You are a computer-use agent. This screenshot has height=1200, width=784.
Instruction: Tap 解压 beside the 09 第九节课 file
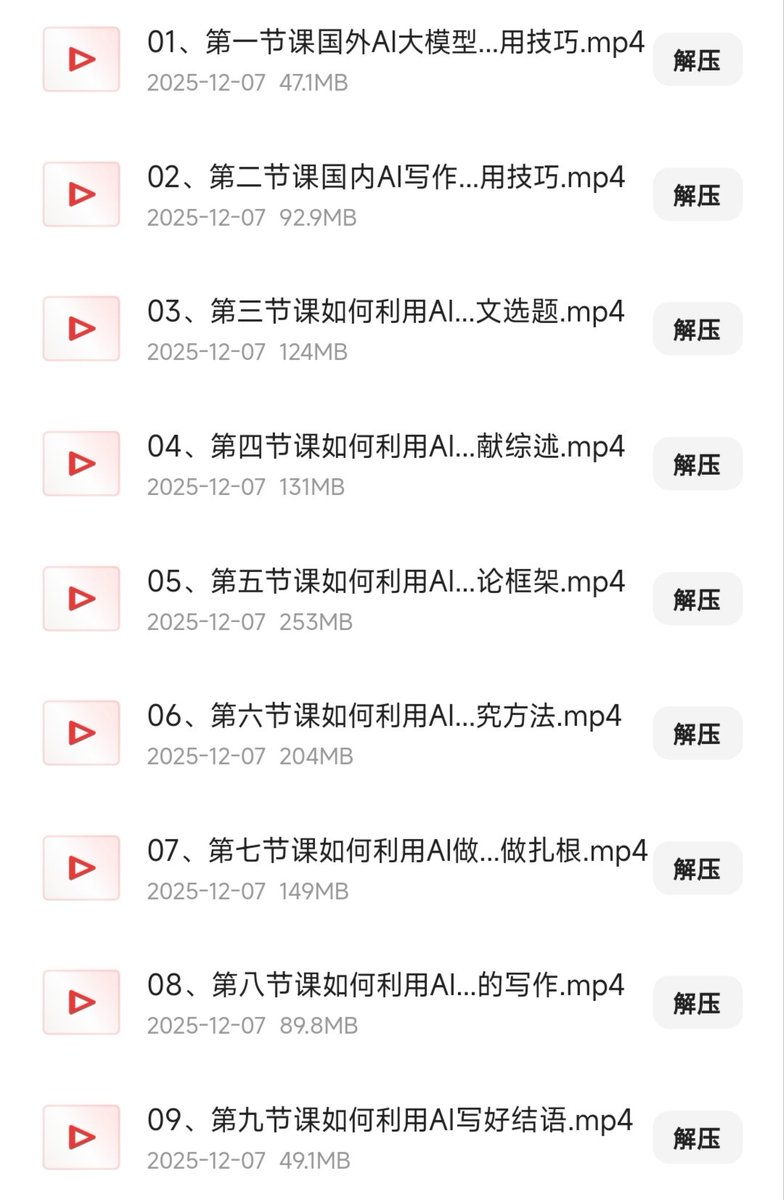coord(697,1137)
